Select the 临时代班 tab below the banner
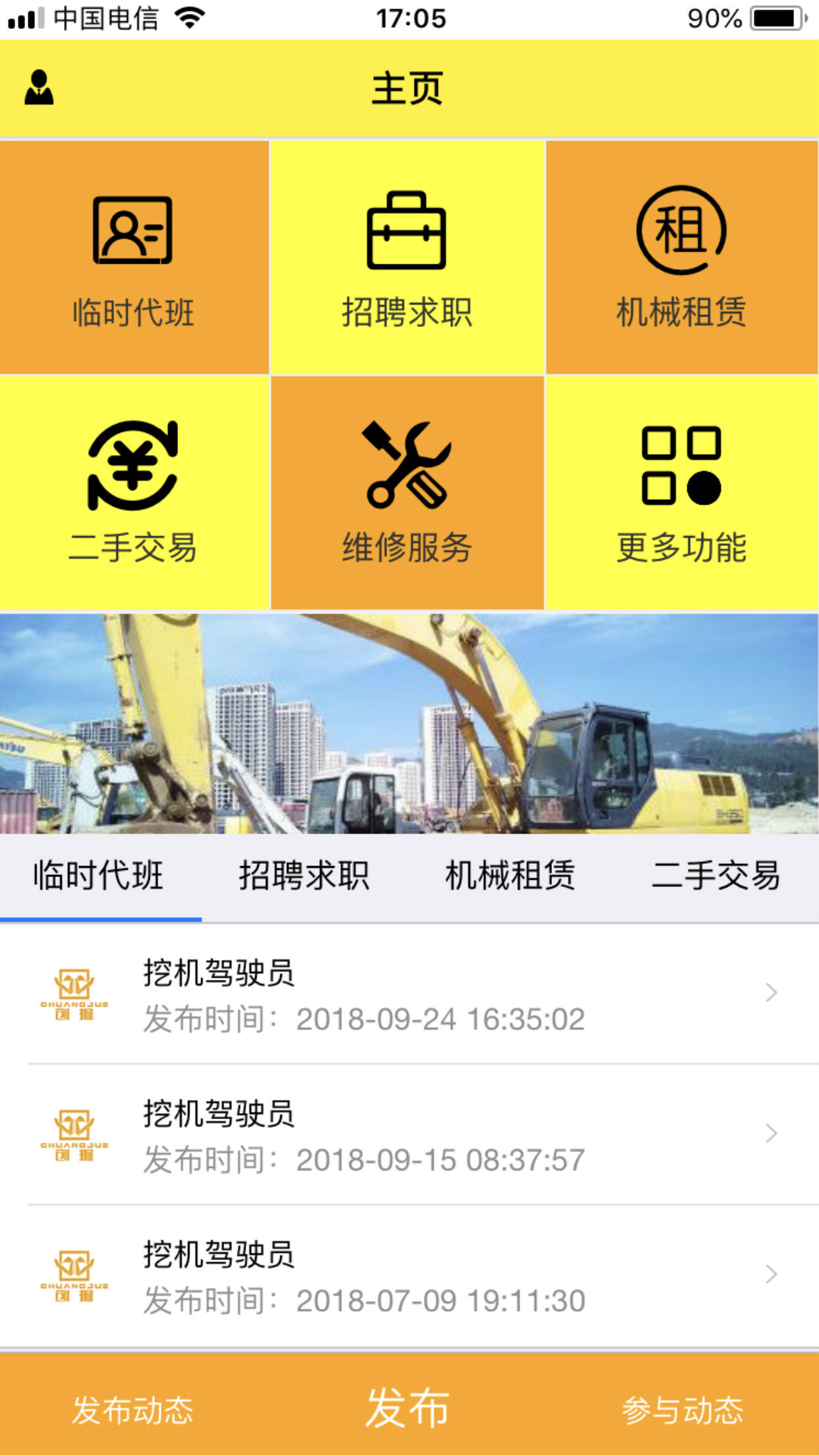 (99, 876)
